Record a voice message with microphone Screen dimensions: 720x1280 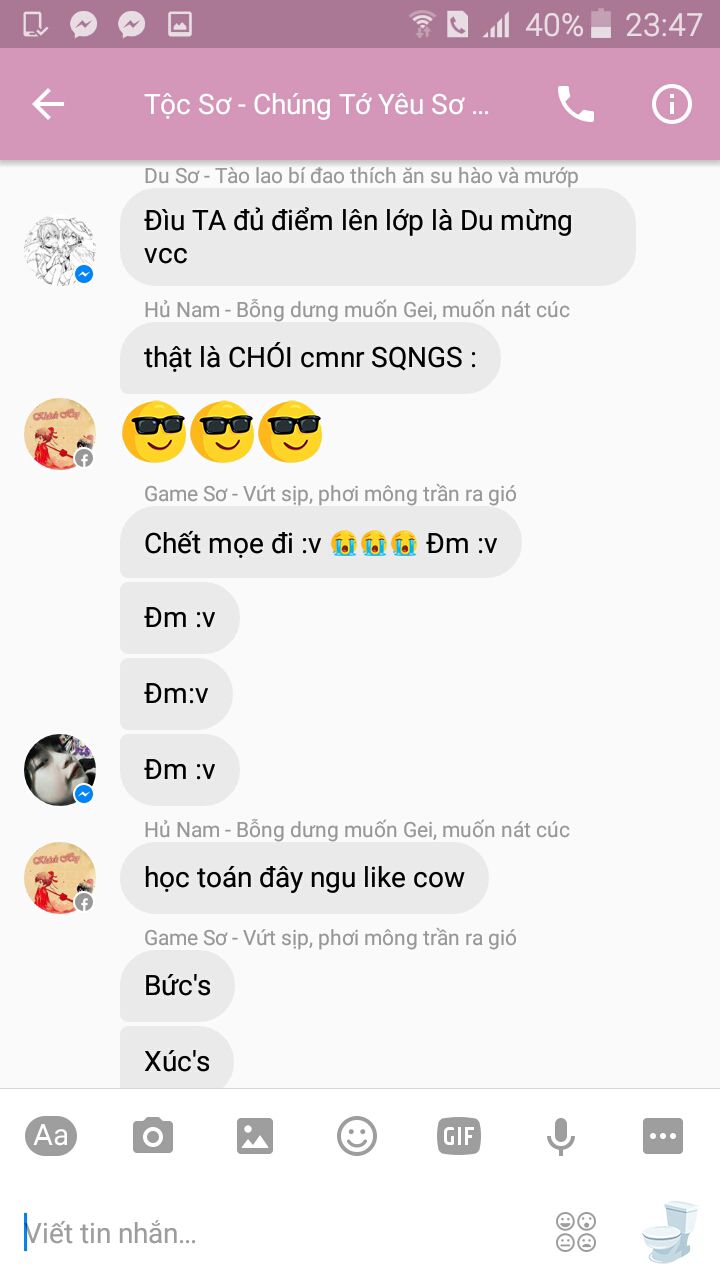coord(561,1136)
